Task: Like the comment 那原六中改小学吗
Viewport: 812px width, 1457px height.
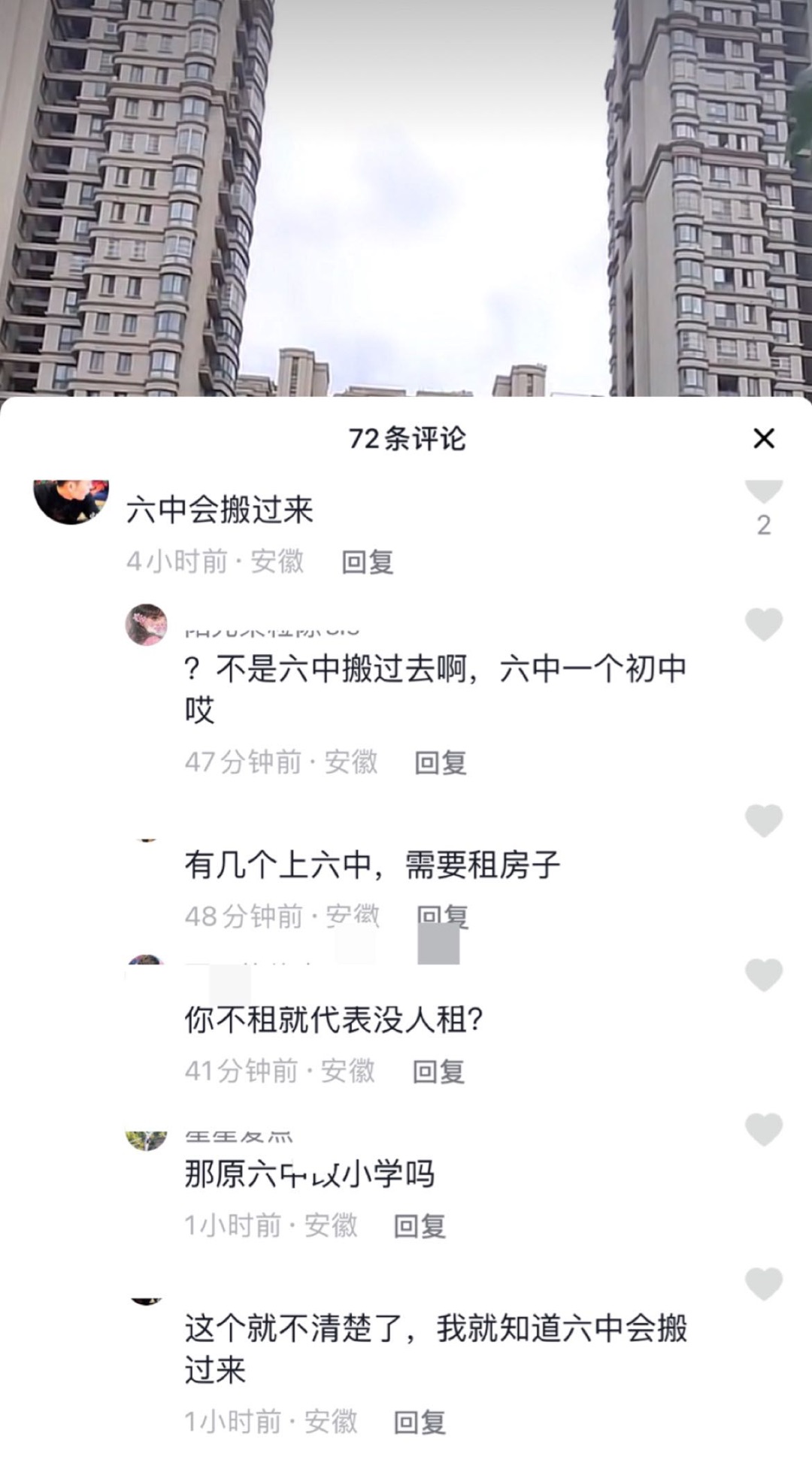Action: point(763,1129)
